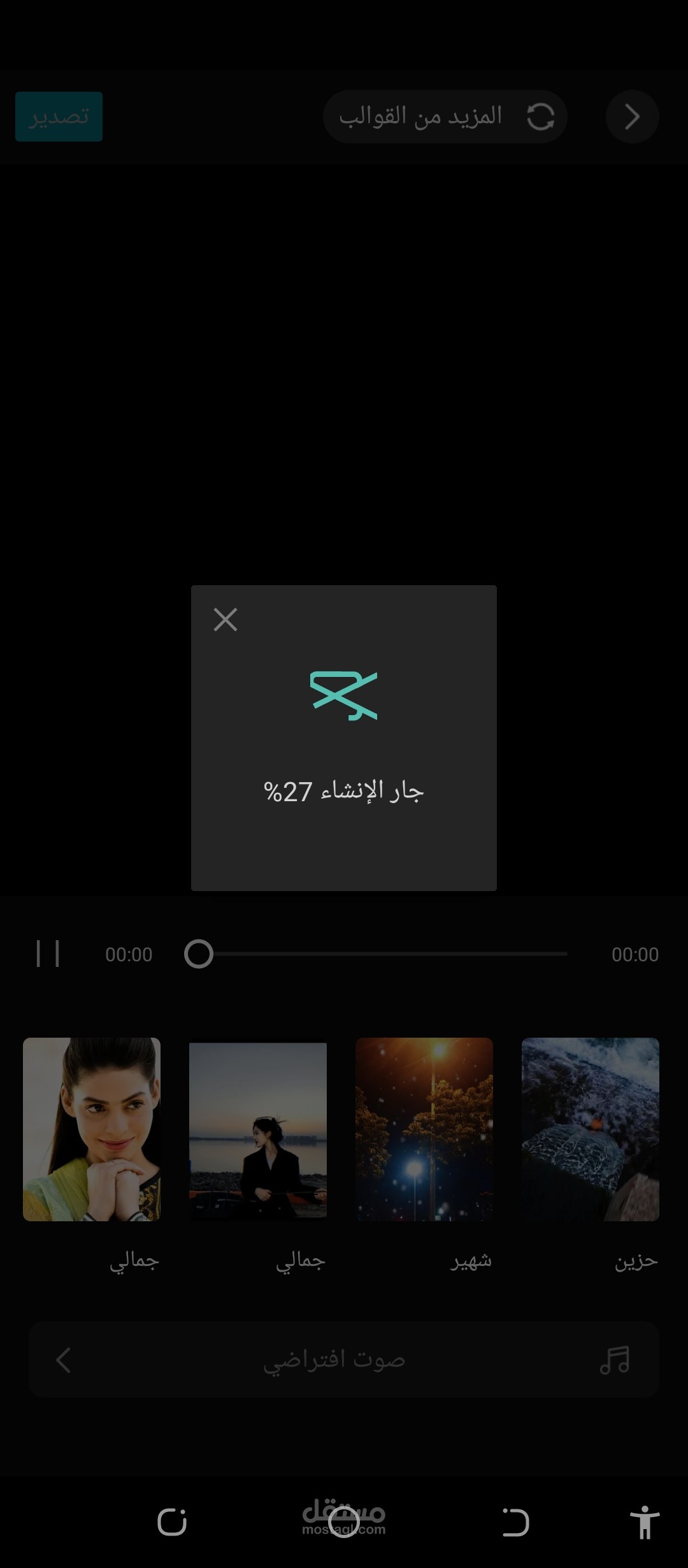Close the creation progress dialog
This screenshot has width=688, height=1568.
point(226,620)
